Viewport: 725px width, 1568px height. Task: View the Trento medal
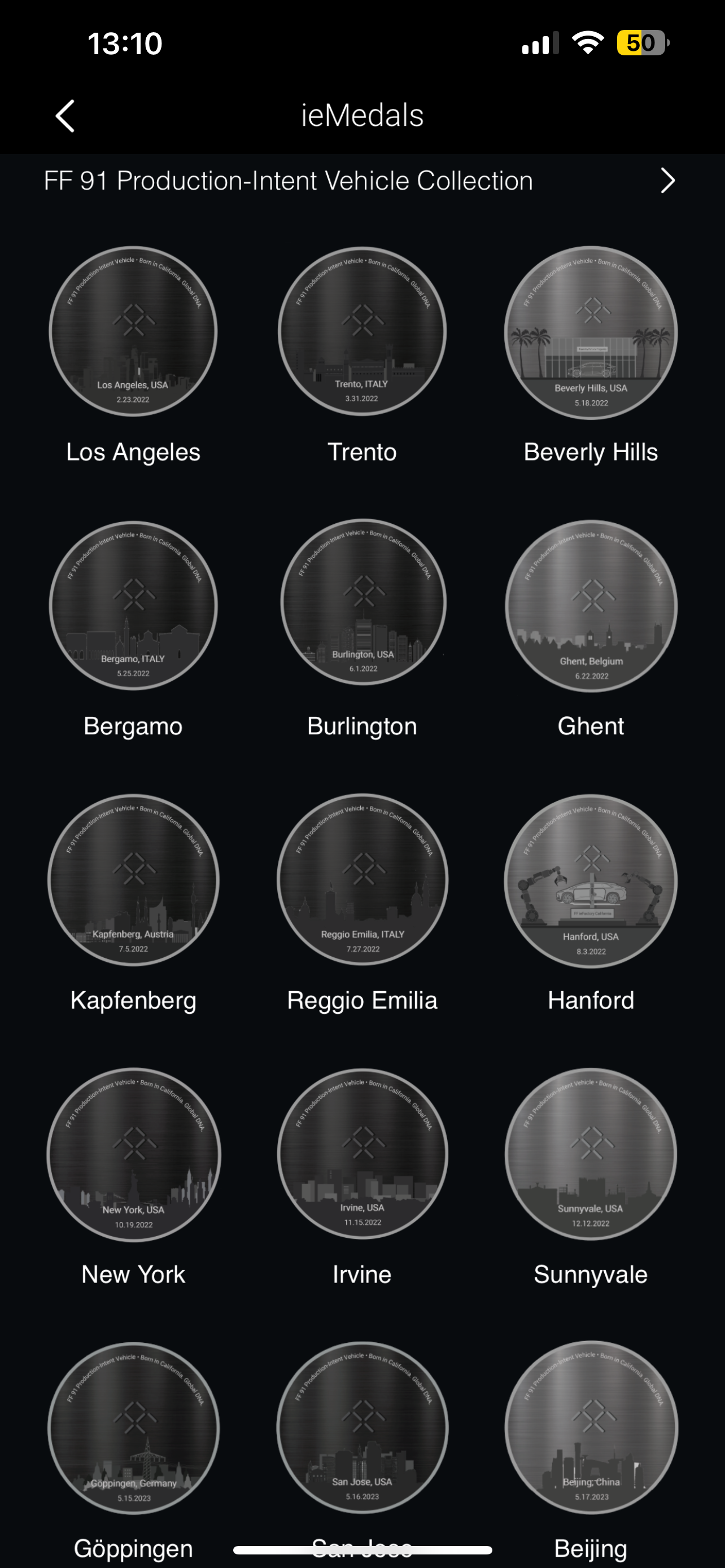362,332
